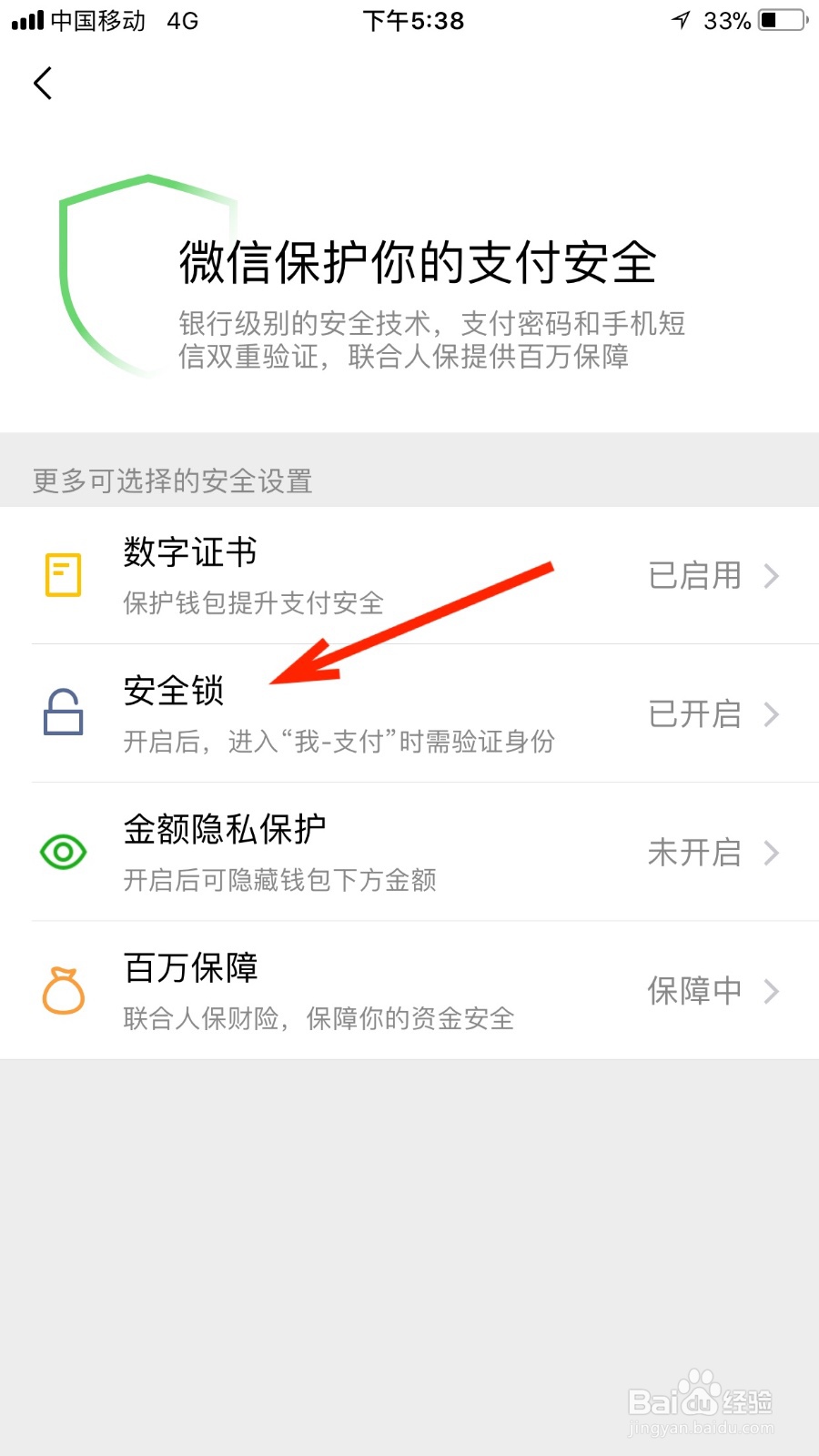The height and width of the screenshot is (1456, 819).
Task: Open the enabled 数字证书 marked 已启用
Action: click(x=409, y=575)
